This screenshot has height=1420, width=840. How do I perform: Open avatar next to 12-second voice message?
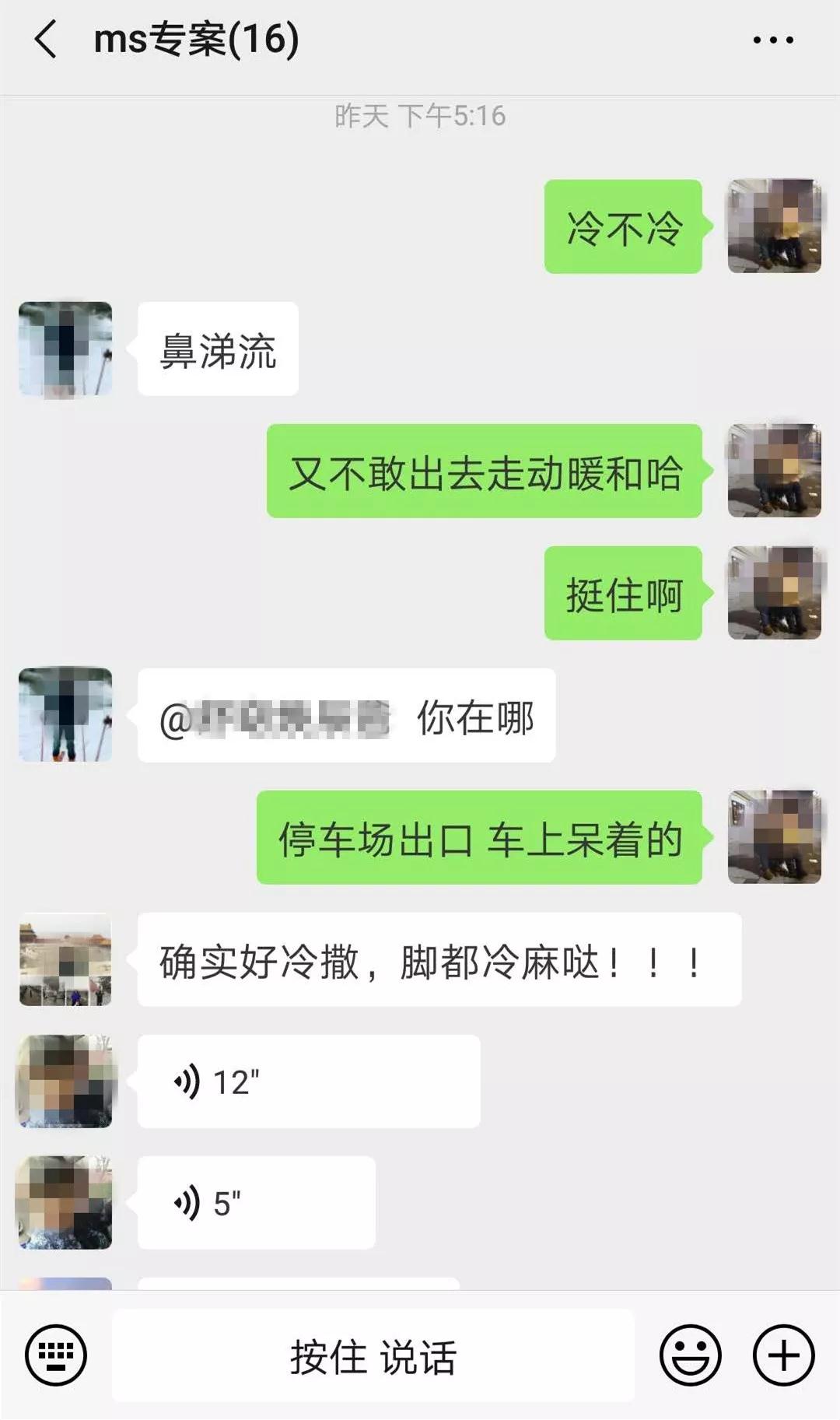65,1082
